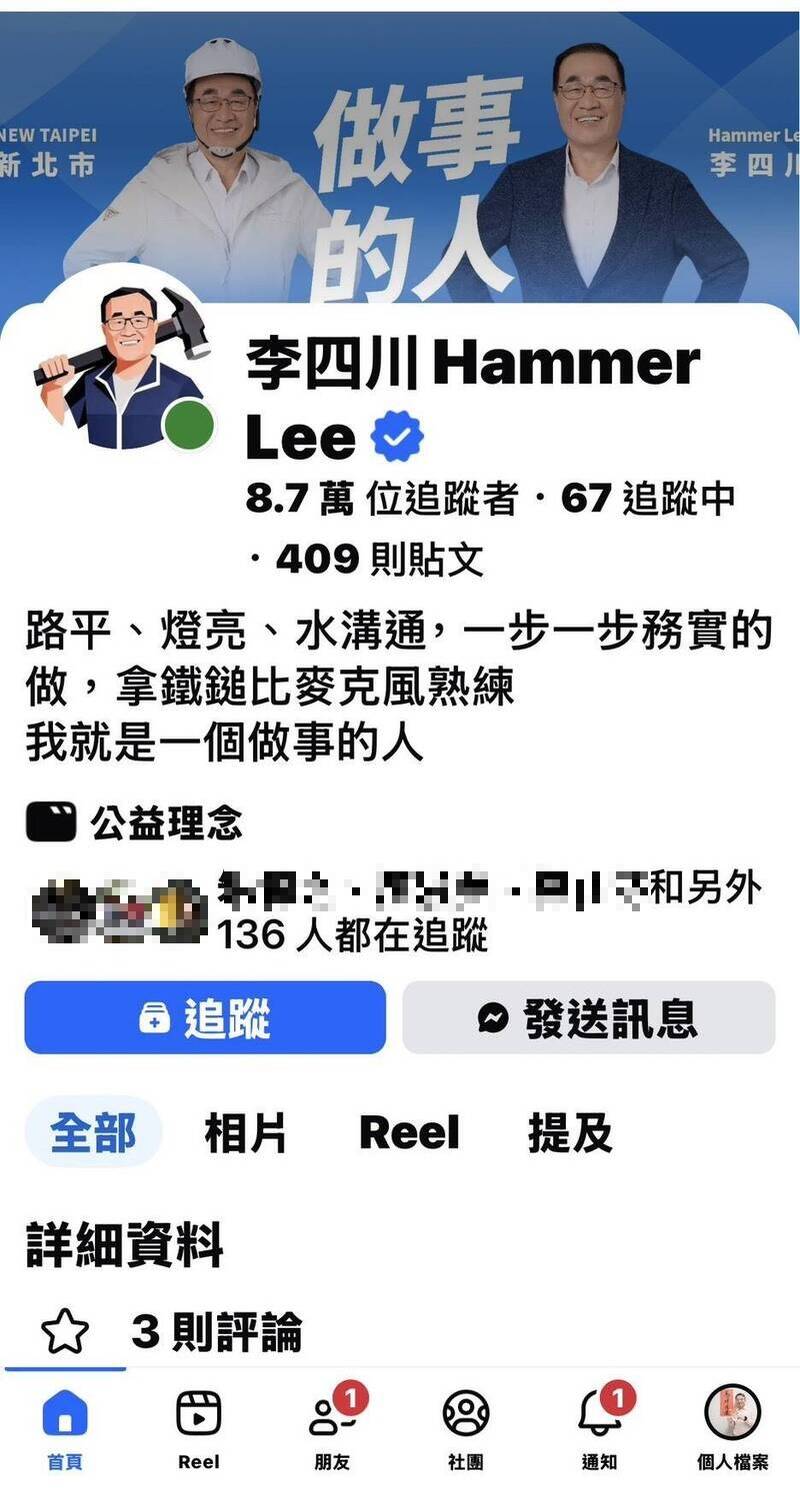The width and height of the screenshot is (800, 1492).
Task: Follow the page with the 追蹤 button
Action: pos(205,1017)
